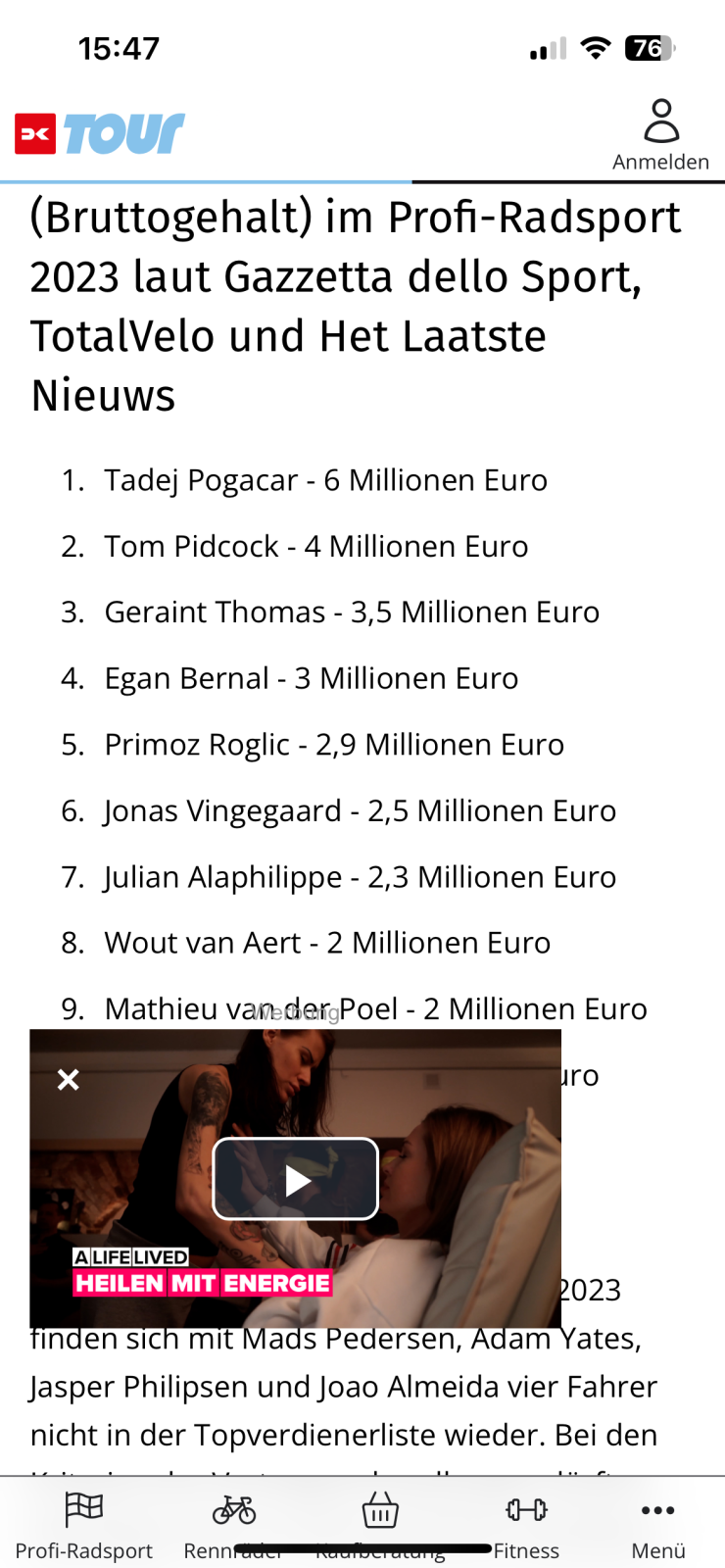Open the Rennräder section
This screenshot has width=725, height=1568.
click(234, 1525)
